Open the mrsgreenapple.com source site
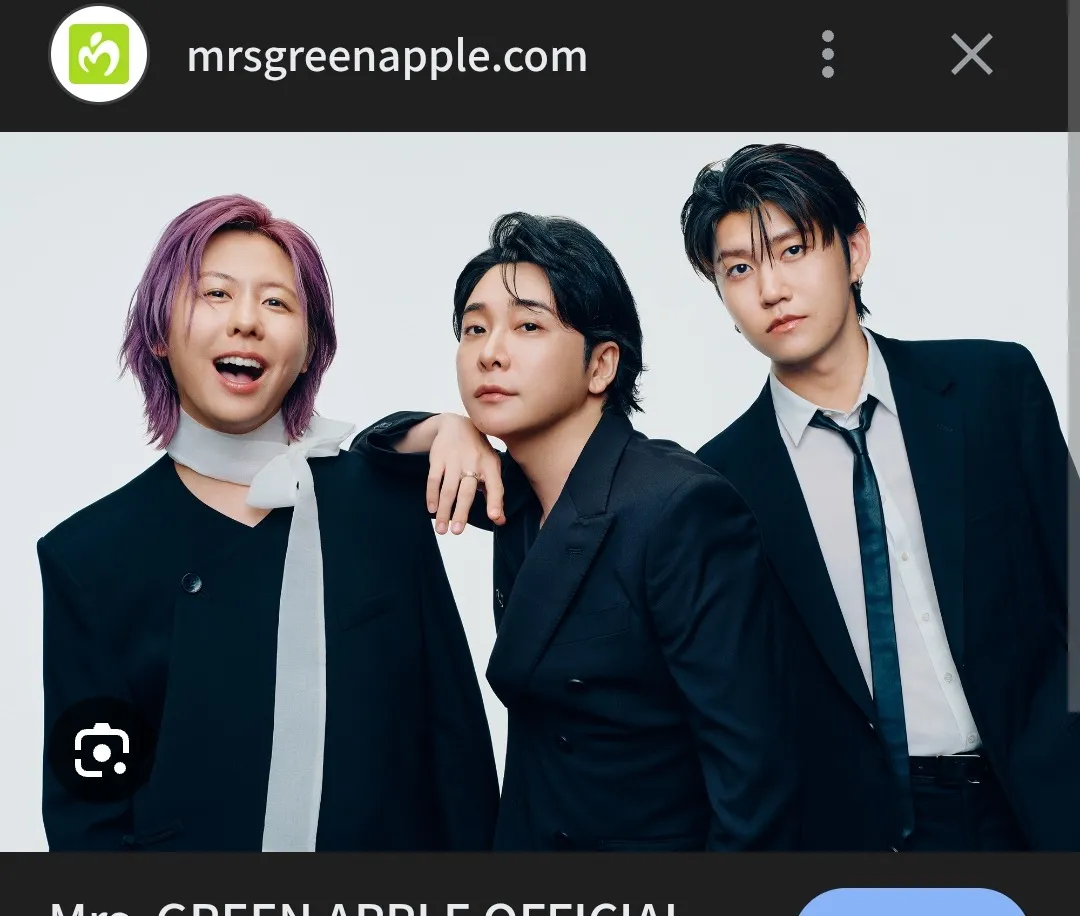This screenshot has width=1080, height=916. (x=386, y=56)
